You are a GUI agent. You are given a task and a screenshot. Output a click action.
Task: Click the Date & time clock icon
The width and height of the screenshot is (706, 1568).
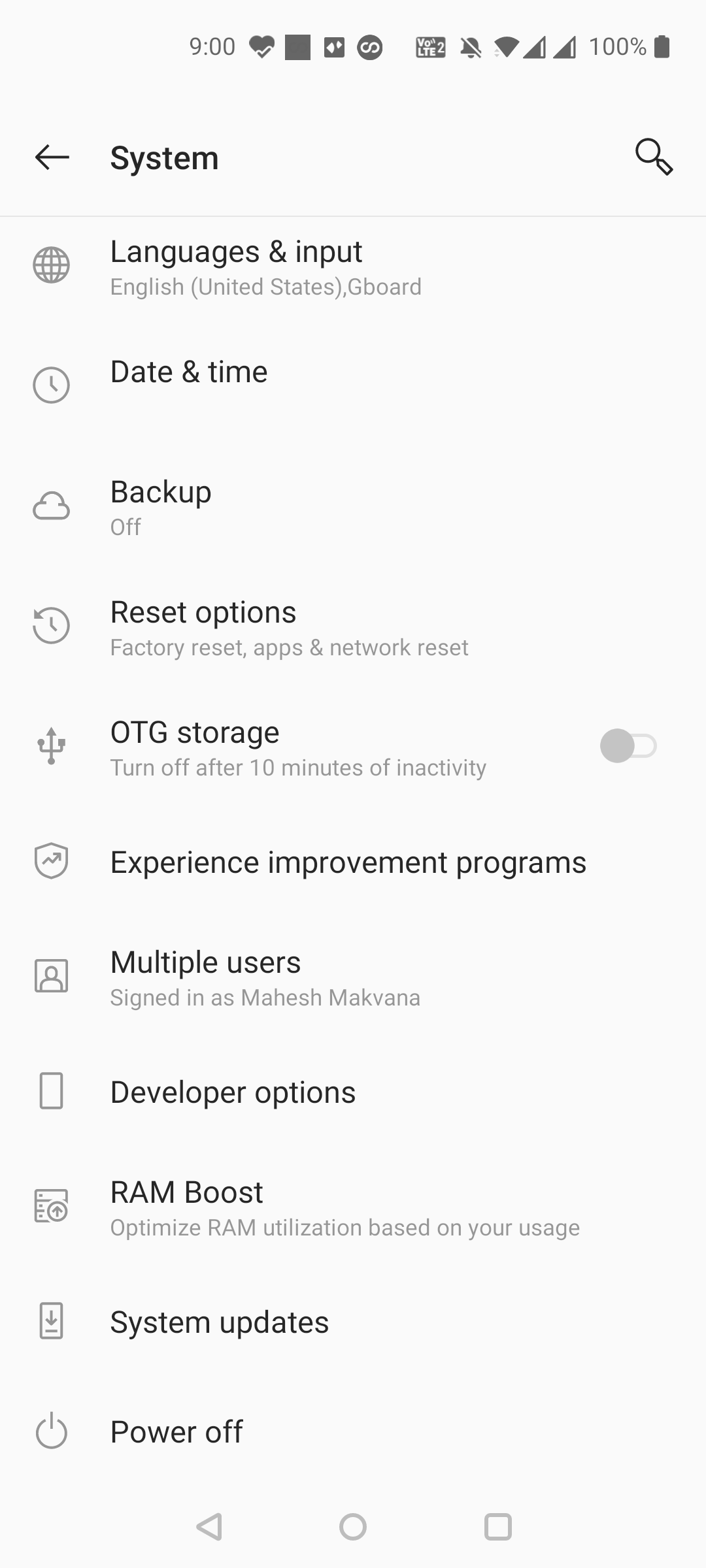coord(52,385)
